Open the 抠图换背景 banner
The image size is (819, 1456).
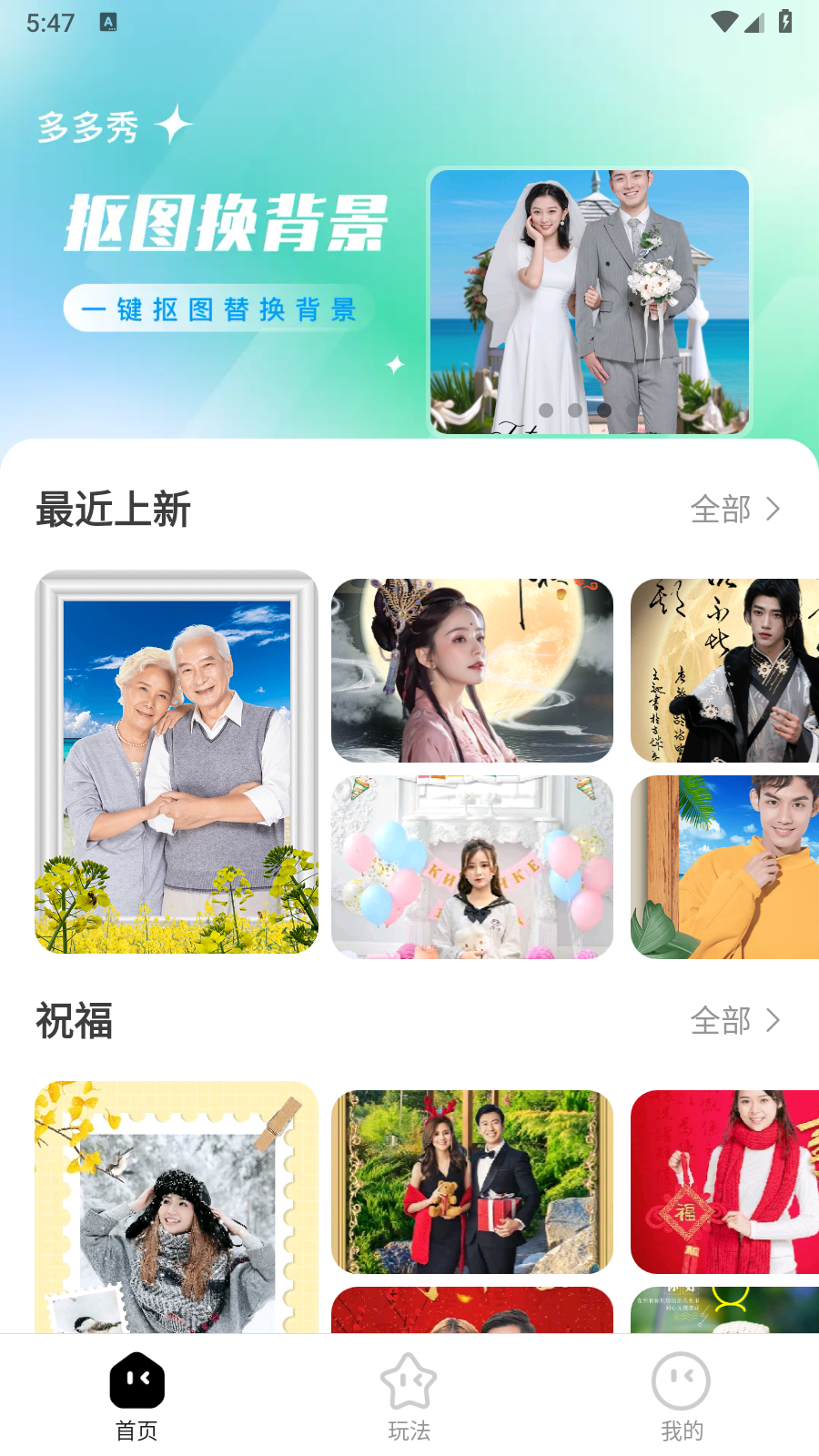pyautogui.click(x=227, y=222)
